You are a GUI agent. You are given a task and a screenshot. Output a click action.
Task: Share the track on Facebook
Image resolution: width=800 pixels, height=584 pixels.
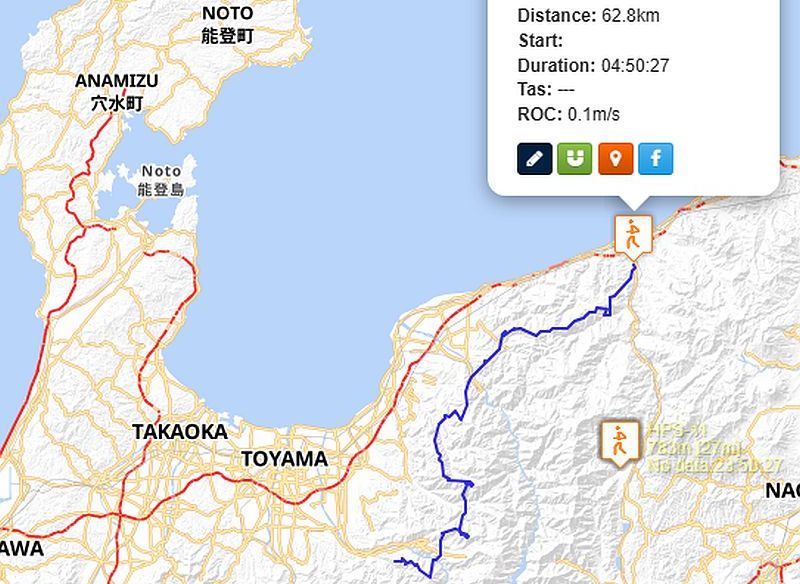[656, 158]
